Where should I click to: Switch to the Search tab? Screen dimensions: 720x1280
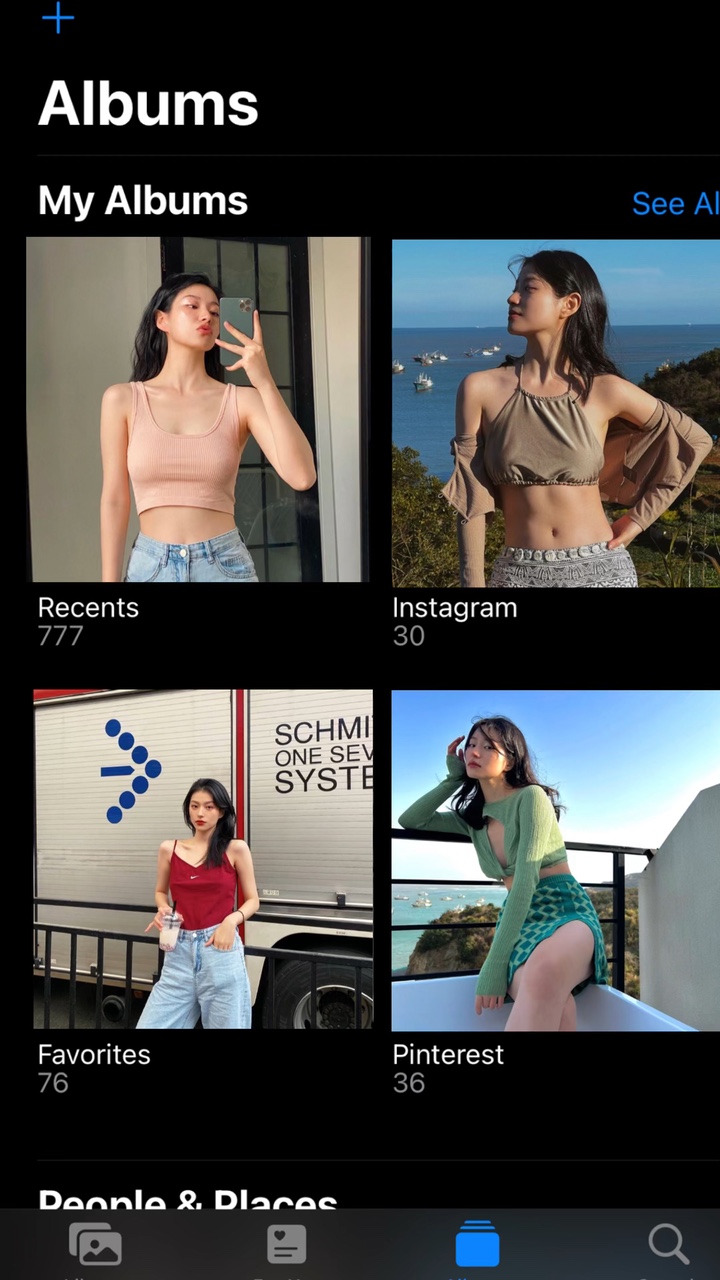click(668, 1245)
